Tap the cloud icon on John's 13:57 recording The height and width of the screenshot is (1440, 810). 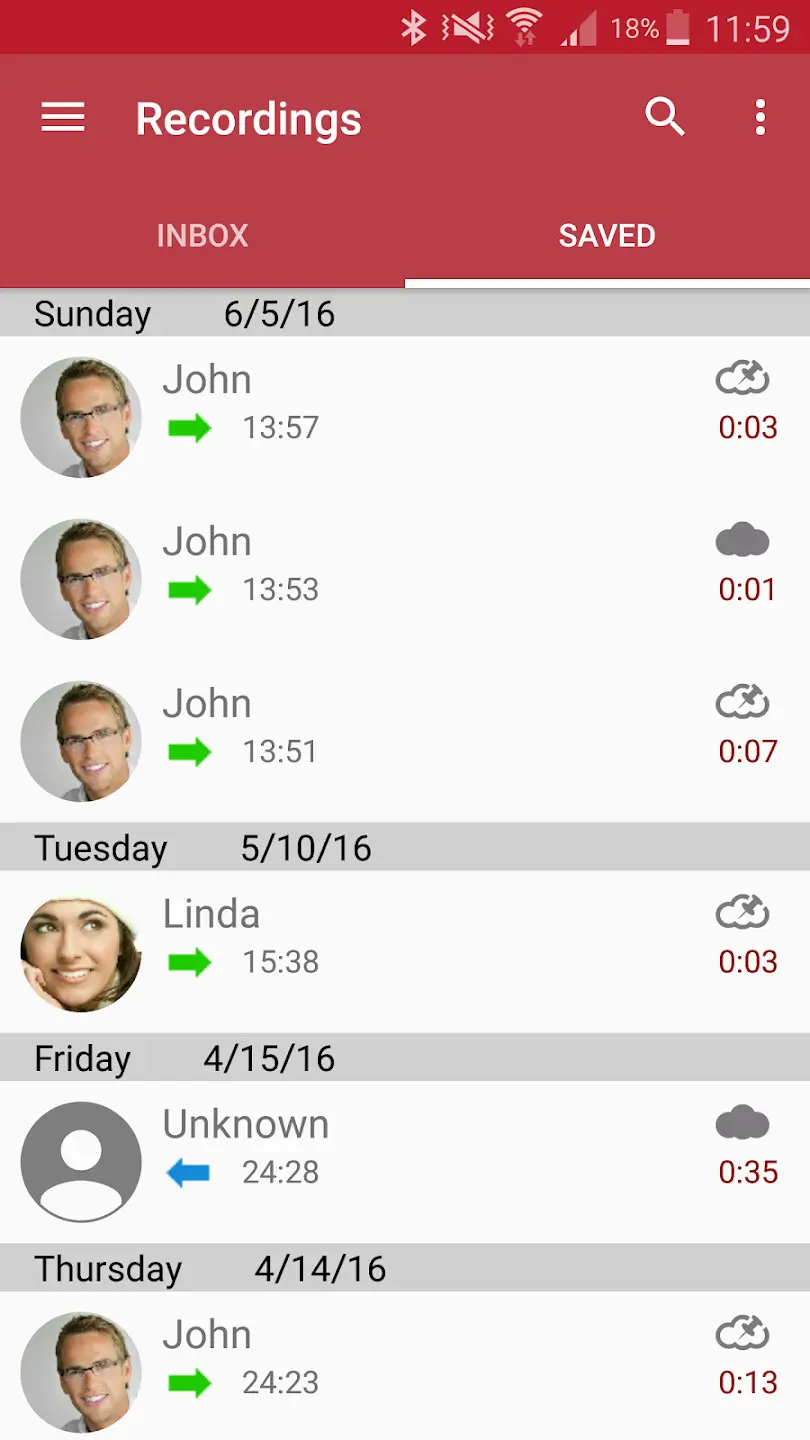coord(742,378)
